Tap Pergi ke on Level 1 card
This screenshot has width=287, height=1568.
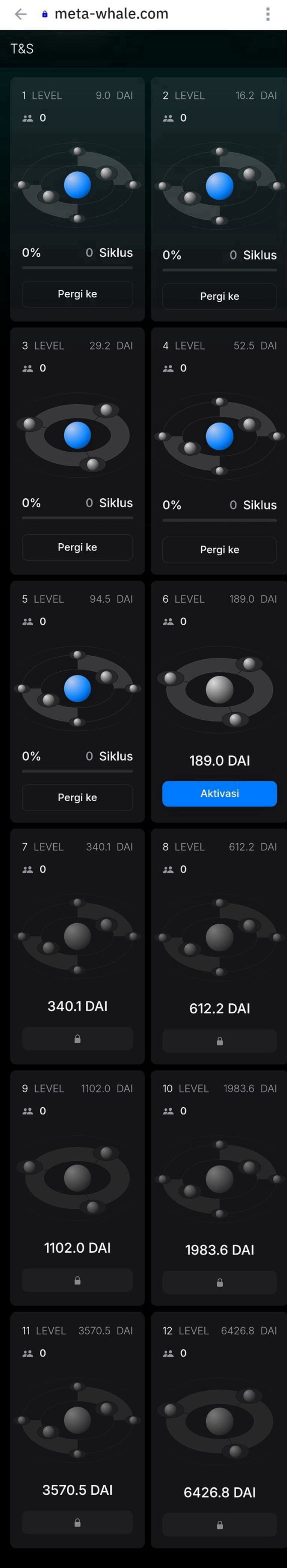tap(77, 294)
